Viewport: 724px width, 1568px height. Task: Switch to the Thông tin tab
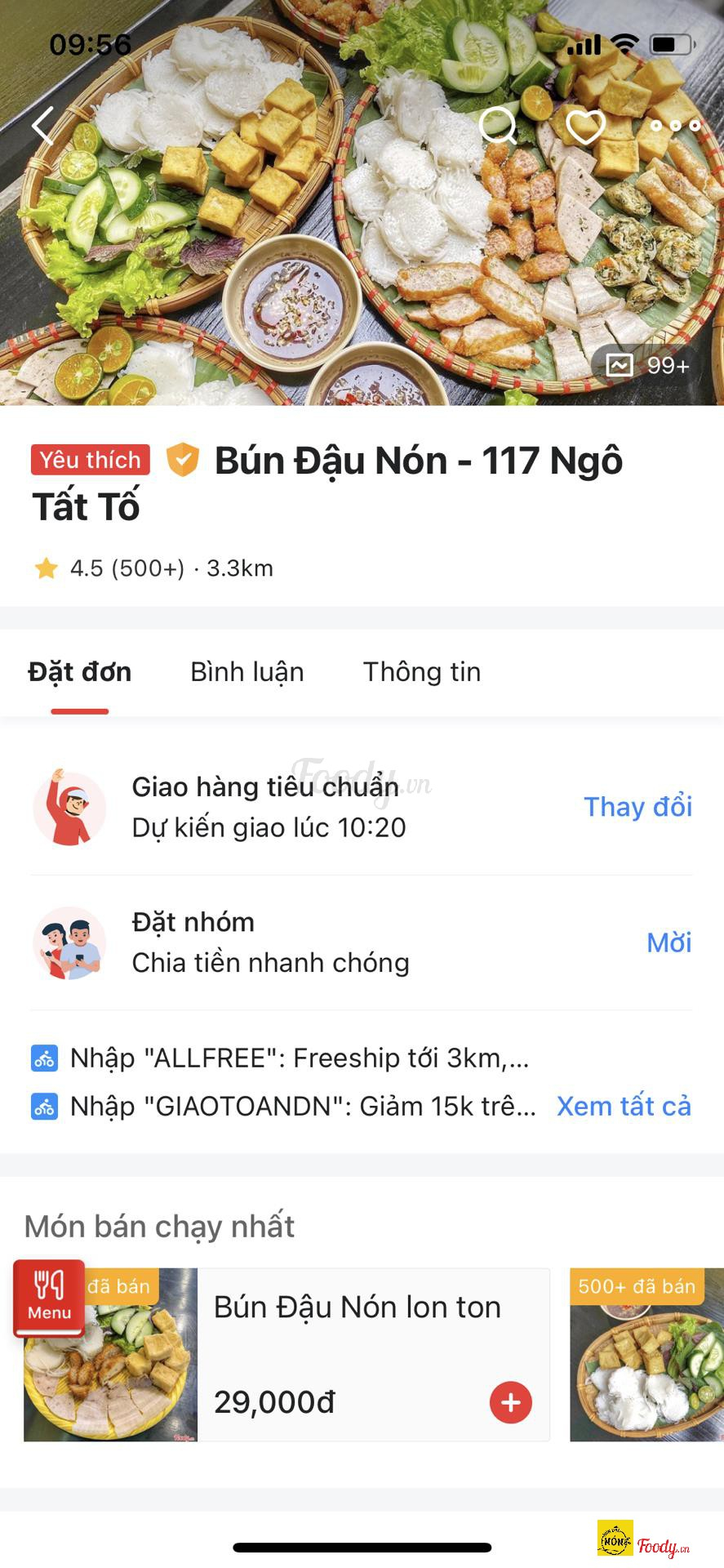(x=421, y=672)
